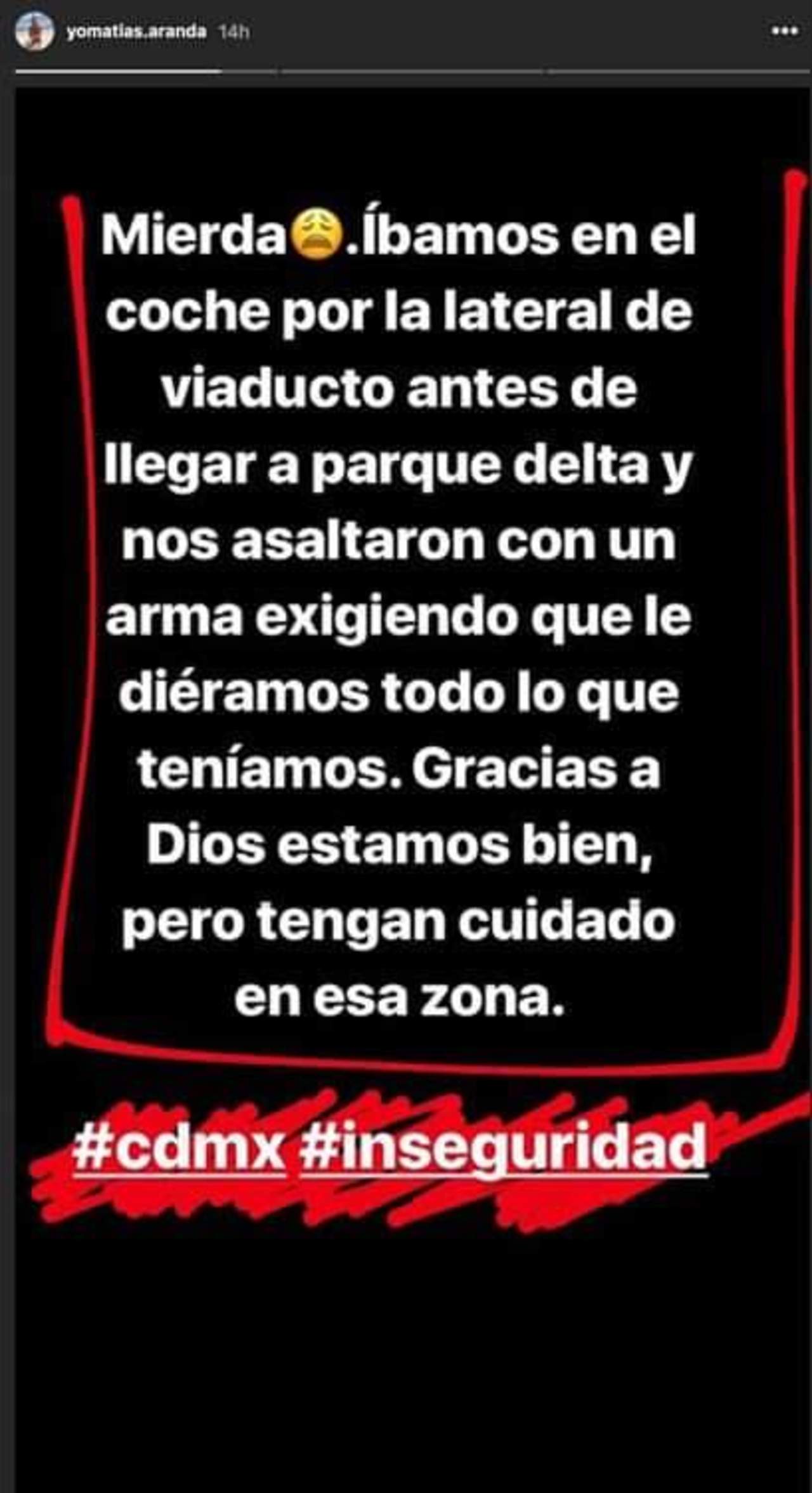Open the story's three-dot options menu

(x=784, y=32)
